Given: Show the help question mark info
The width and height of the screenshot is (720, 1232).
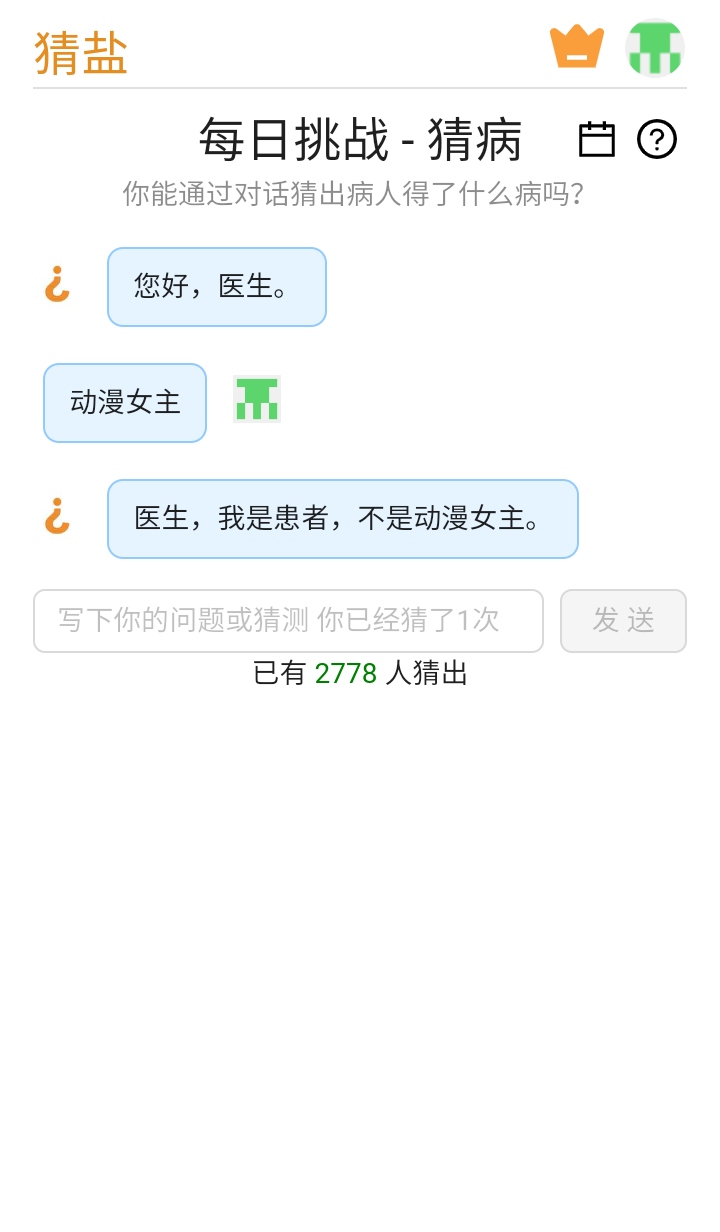Looking at the screenshot, I should coord(657,140).
